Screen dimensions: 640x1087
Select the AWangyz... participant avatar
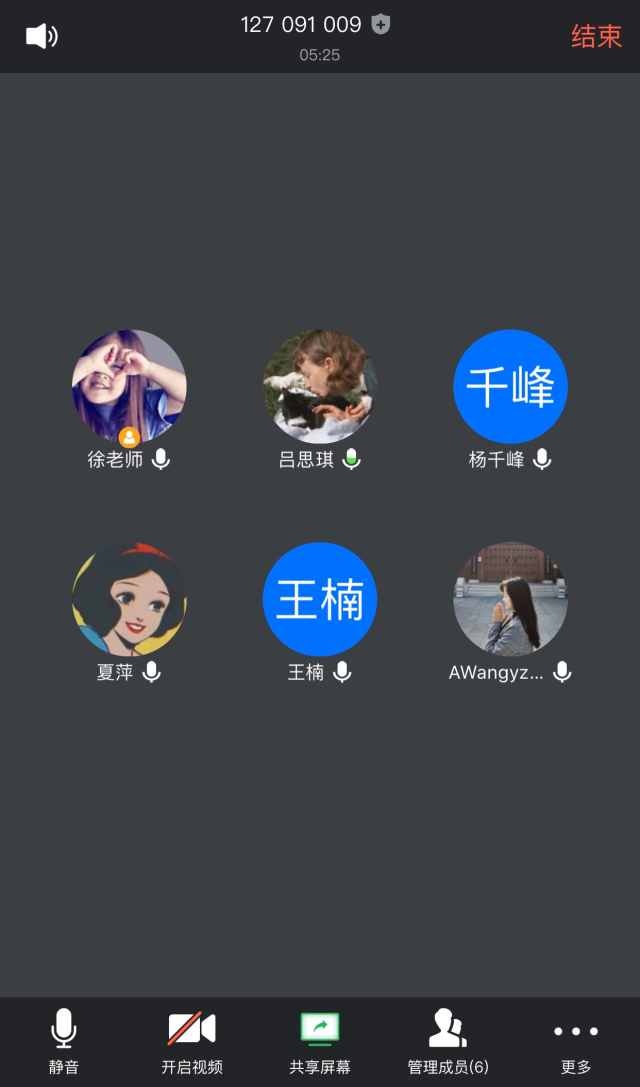(x=511, y=599)
